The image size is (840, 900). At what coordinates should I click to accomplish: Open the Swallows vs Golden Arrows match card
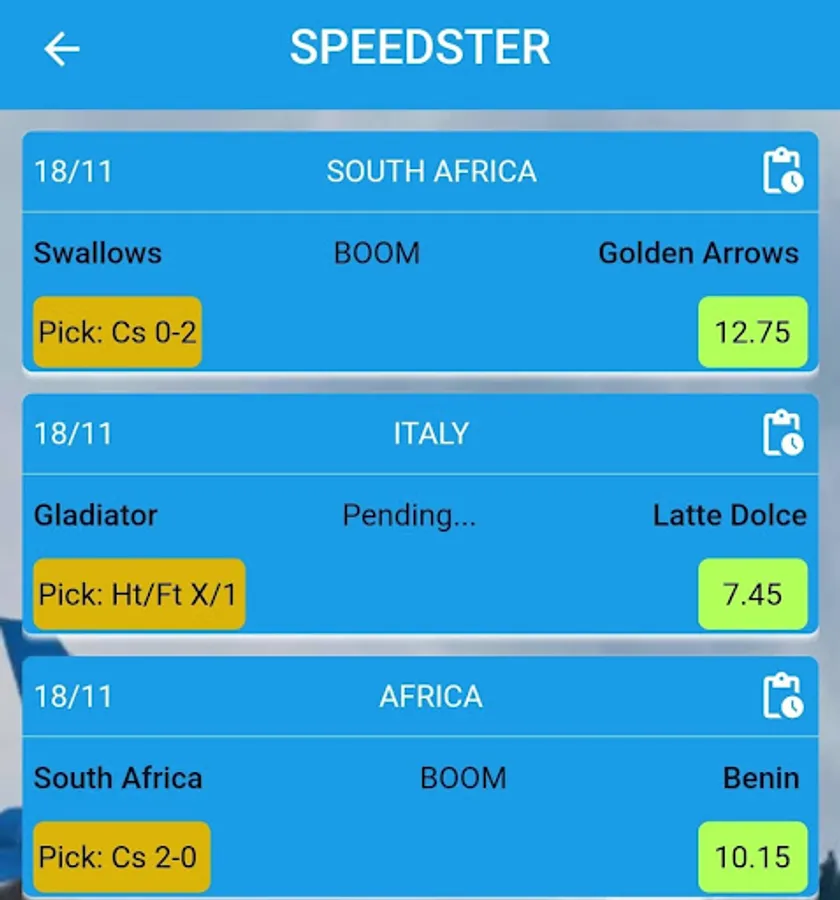click(420, 253)
